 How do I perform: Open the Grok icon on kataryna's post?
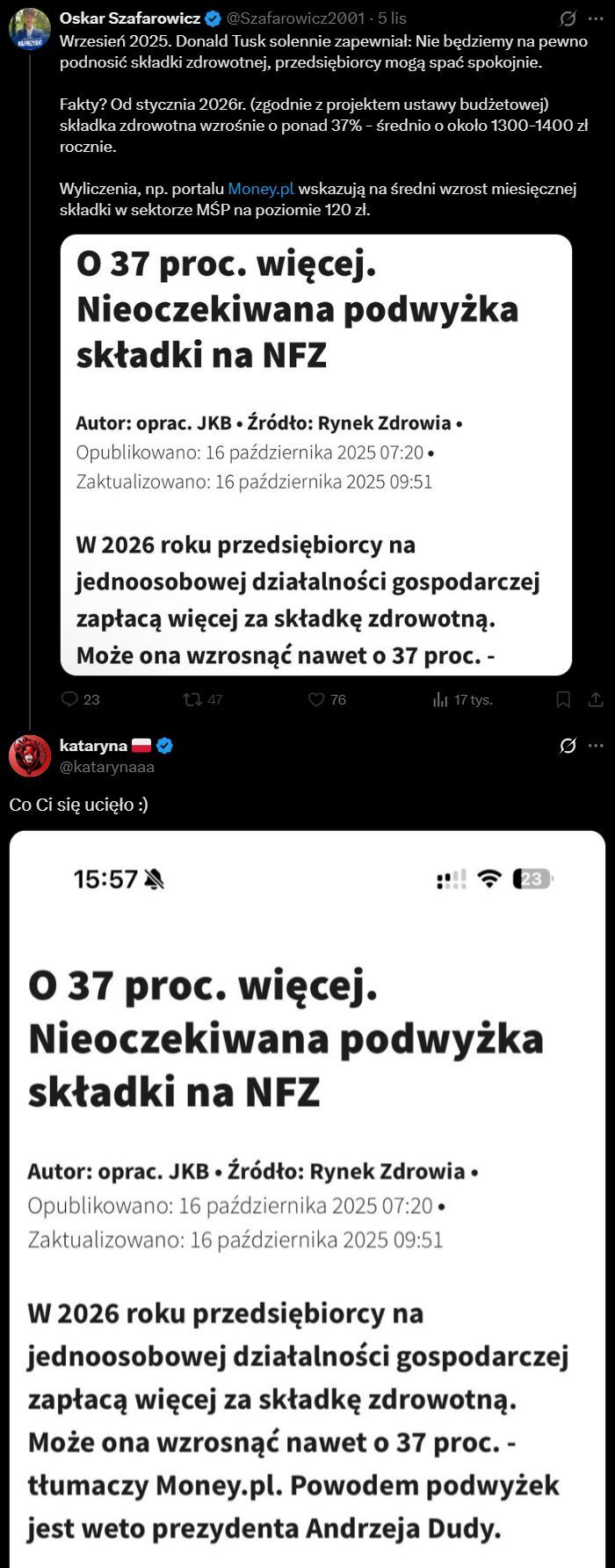[568, 746]
